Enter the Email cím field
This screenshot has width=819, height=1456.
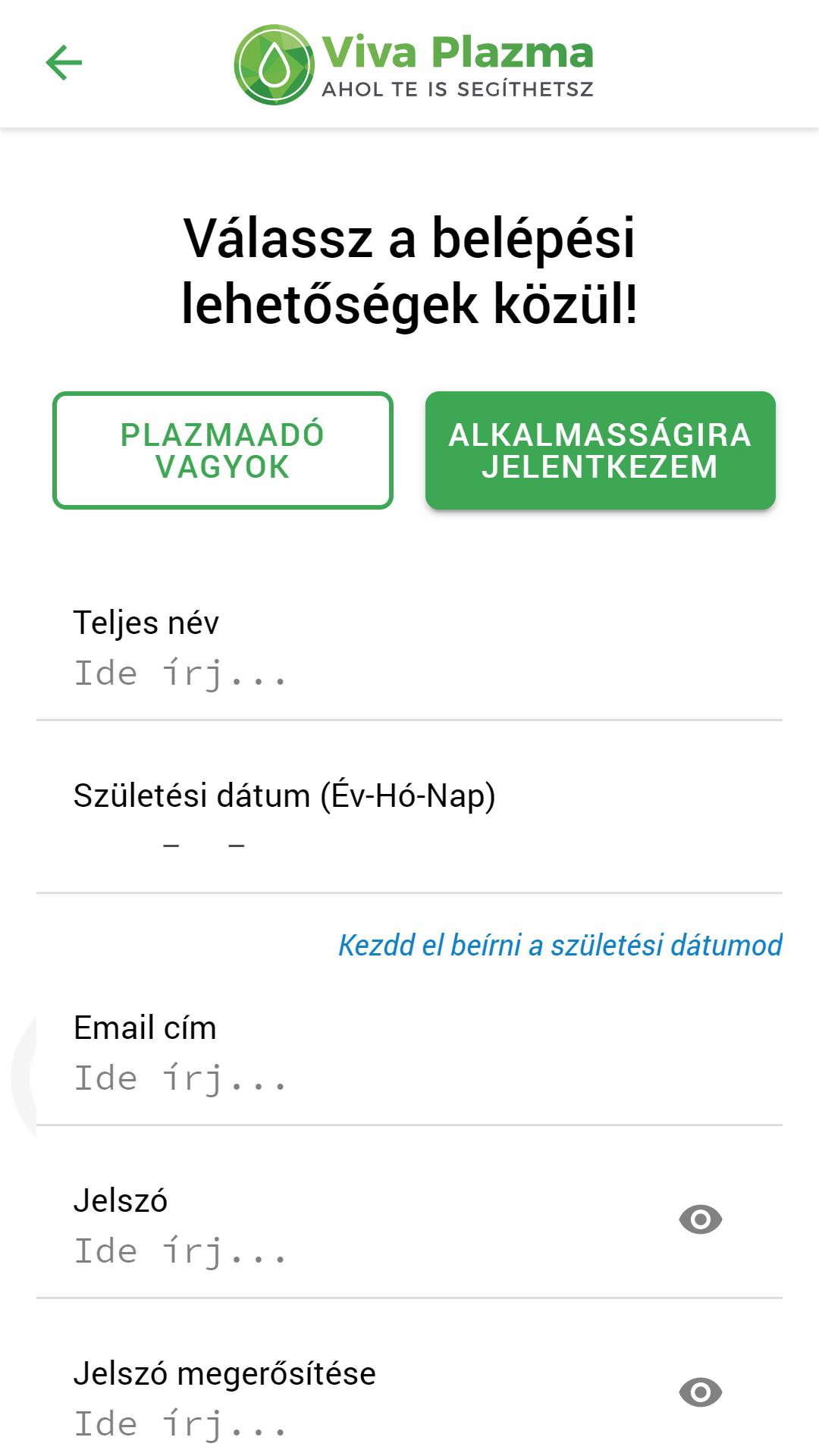tap(409, 1078)
